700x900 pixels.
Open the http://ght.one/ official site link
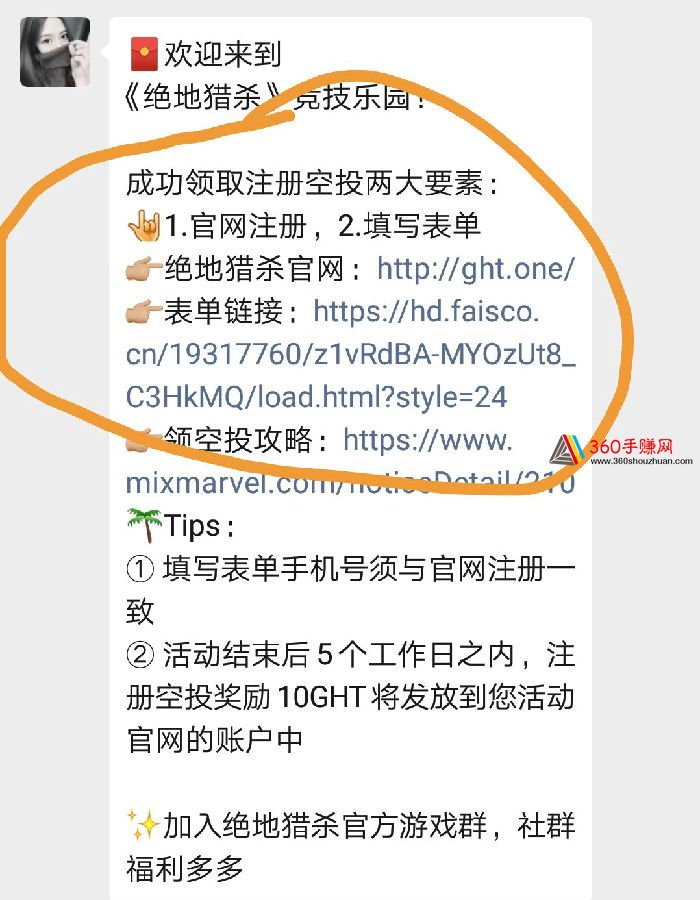click(x=476, y=269)
